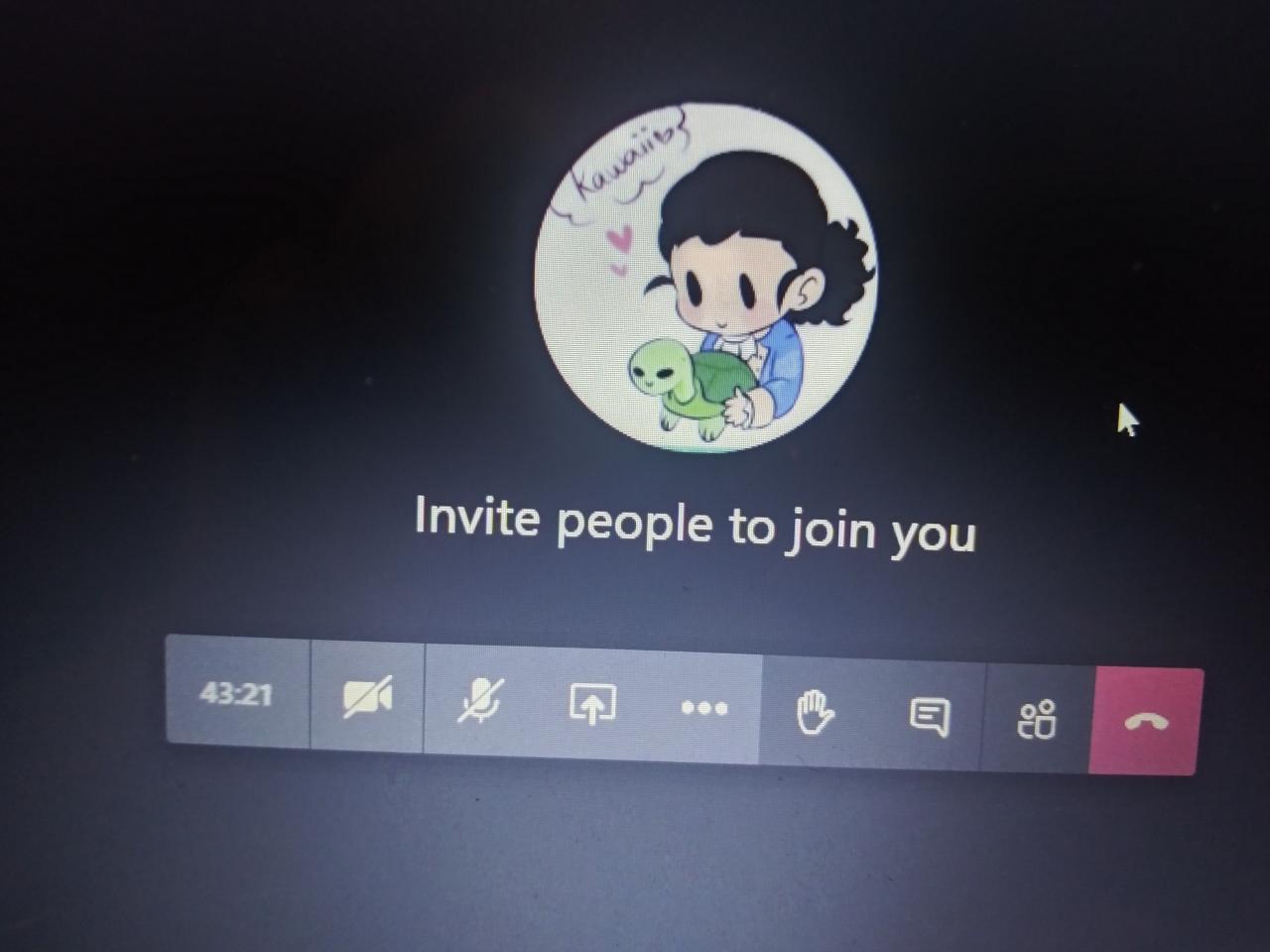1270x952 pixels.
Task: Unmute the microphone
Action: tap(480, 701)
